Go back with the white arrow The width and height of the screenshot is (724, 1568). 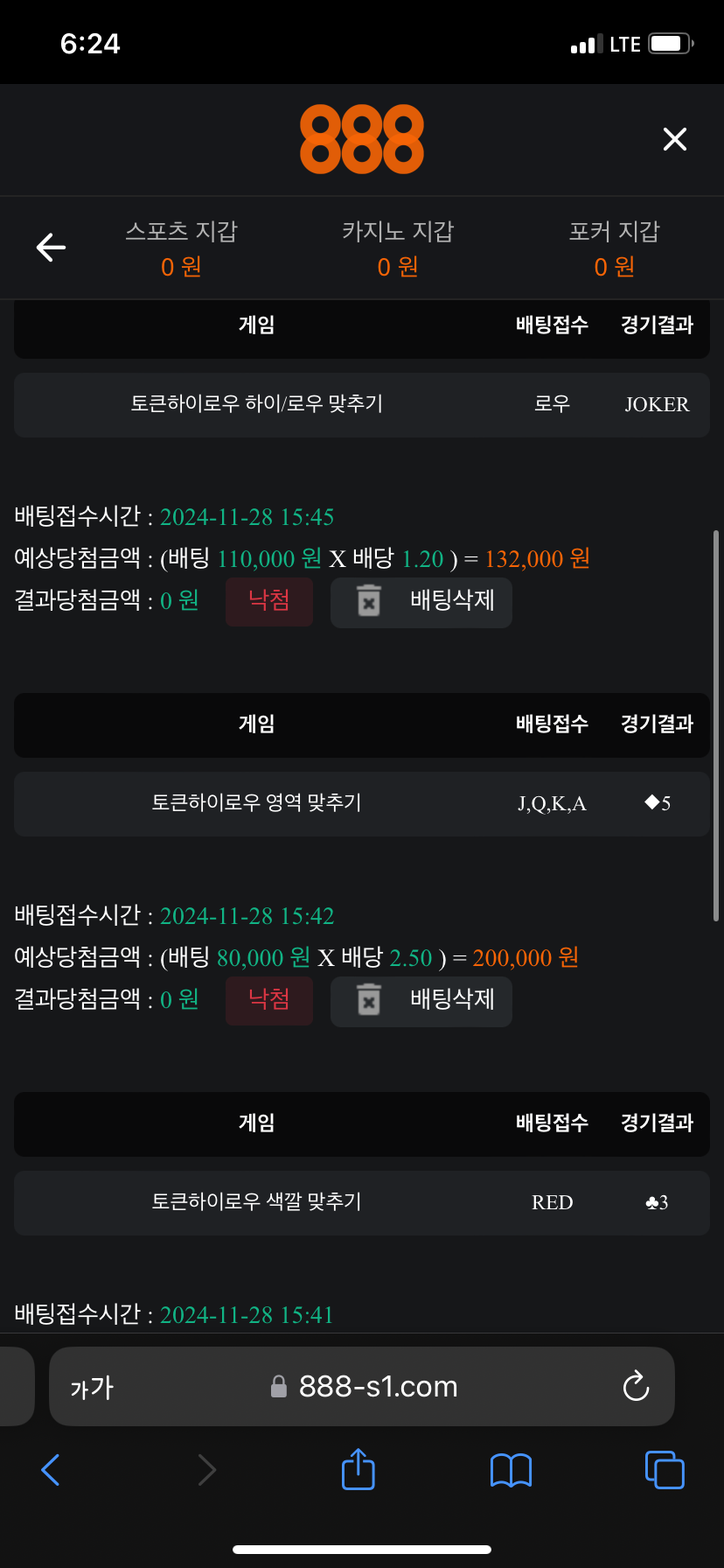point(51,248)
